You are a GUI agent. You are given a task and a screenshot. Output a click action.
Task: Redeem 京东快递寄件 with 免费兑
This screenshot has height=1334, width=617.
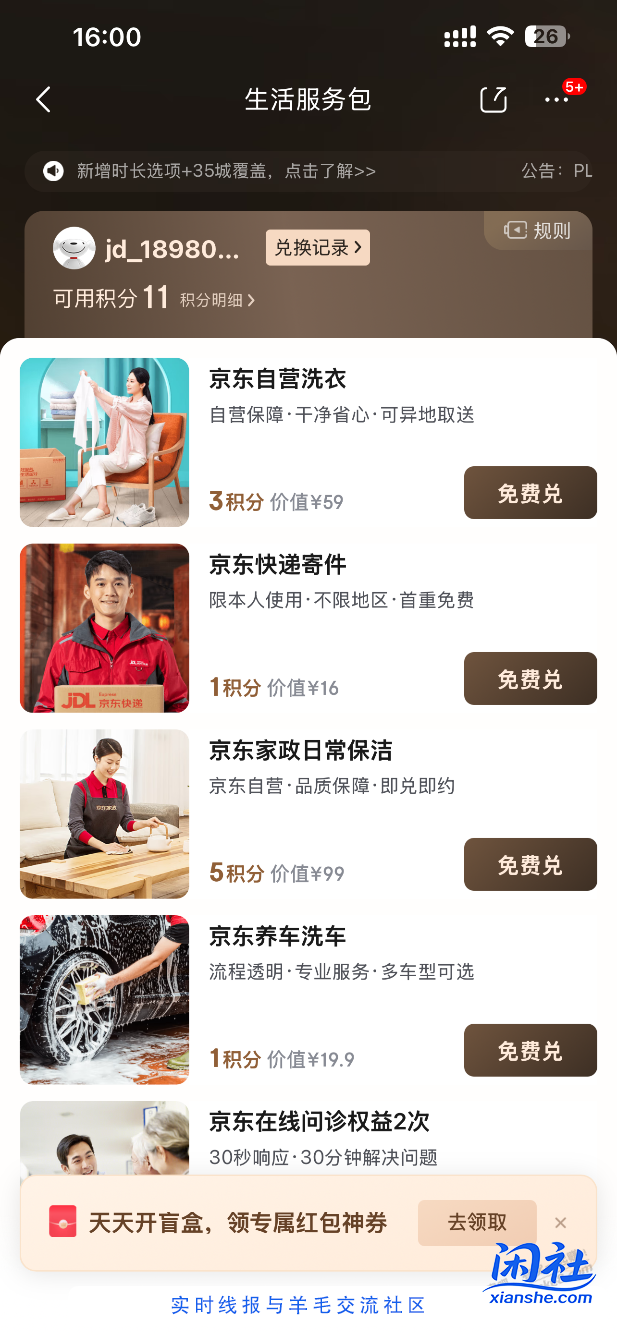[x=530, y=679]
